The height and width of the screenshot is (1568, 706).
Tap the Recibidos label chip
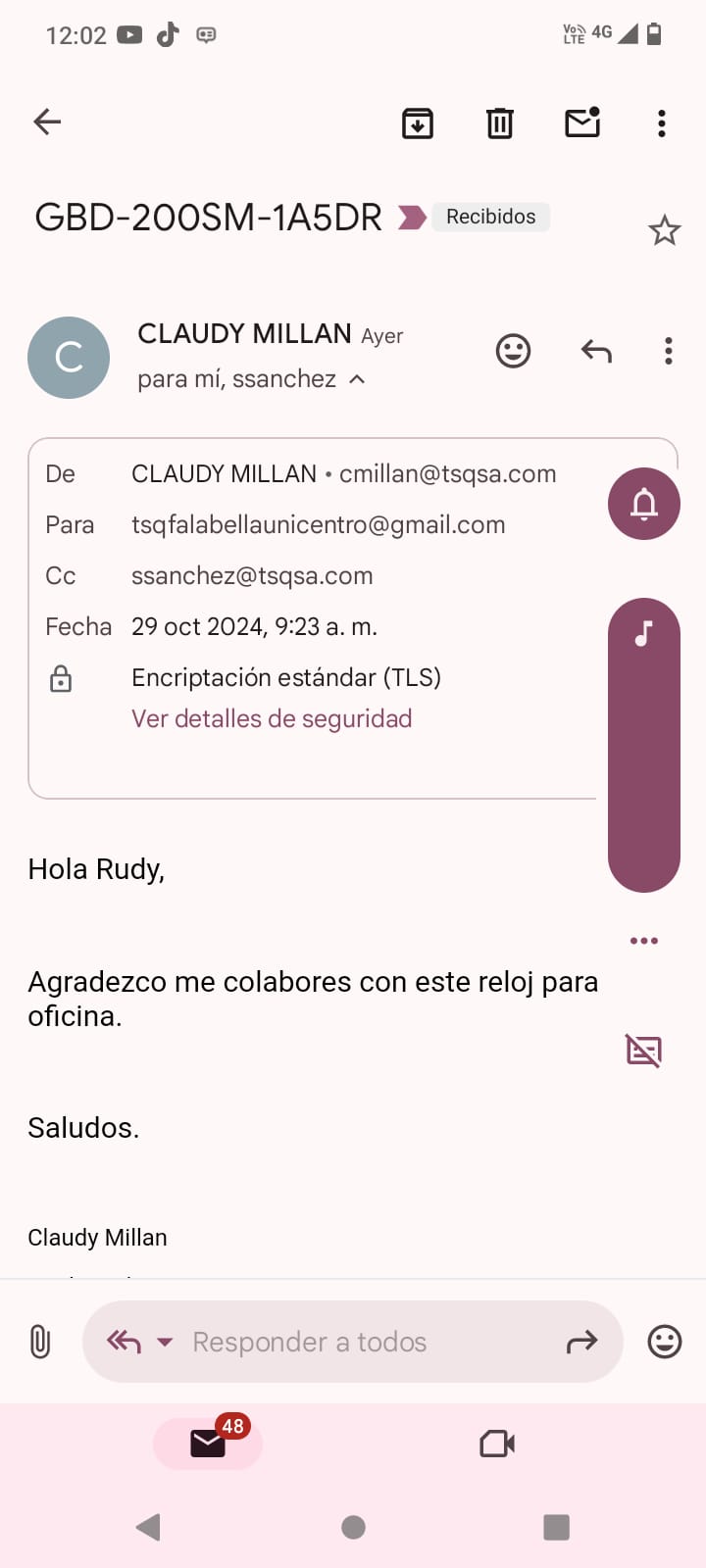pyautogui.click(x=490, y=217)
